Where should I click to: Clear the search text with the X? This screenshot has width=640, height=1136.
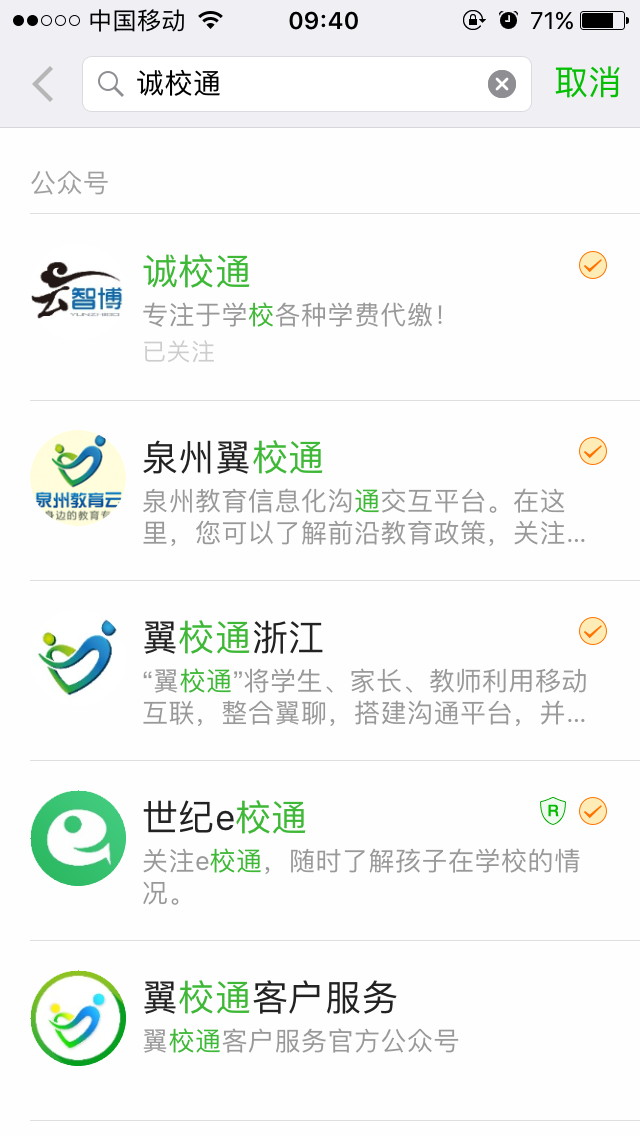[x=502, y=84]
